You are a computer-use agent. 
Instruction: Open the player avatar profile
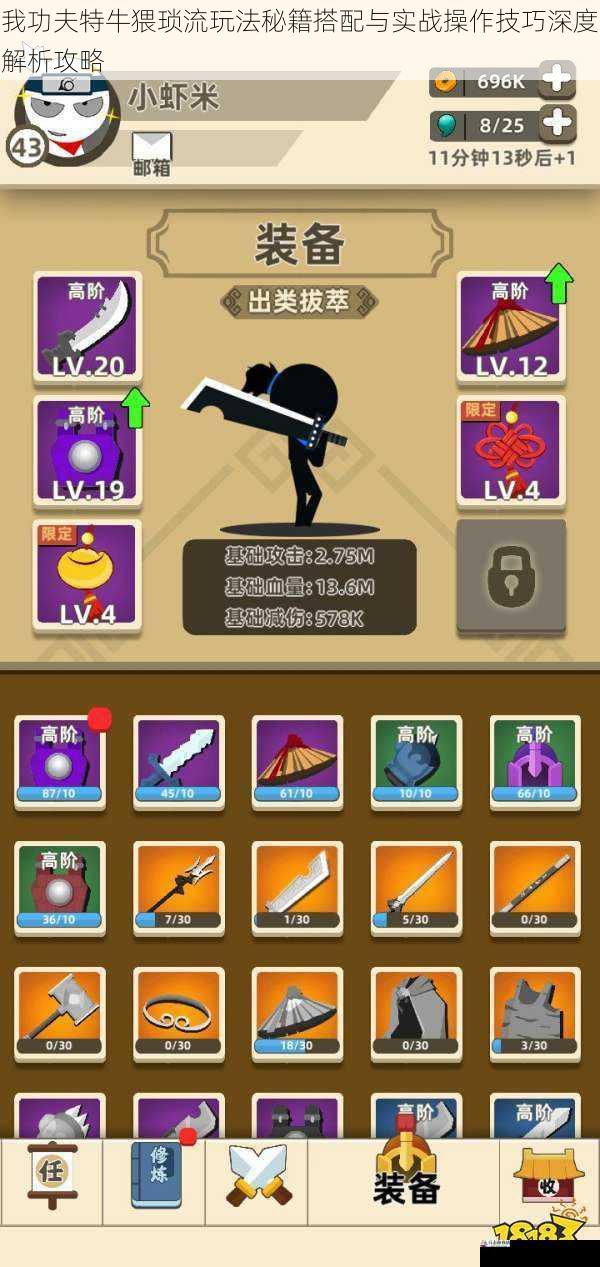point(65,120)
